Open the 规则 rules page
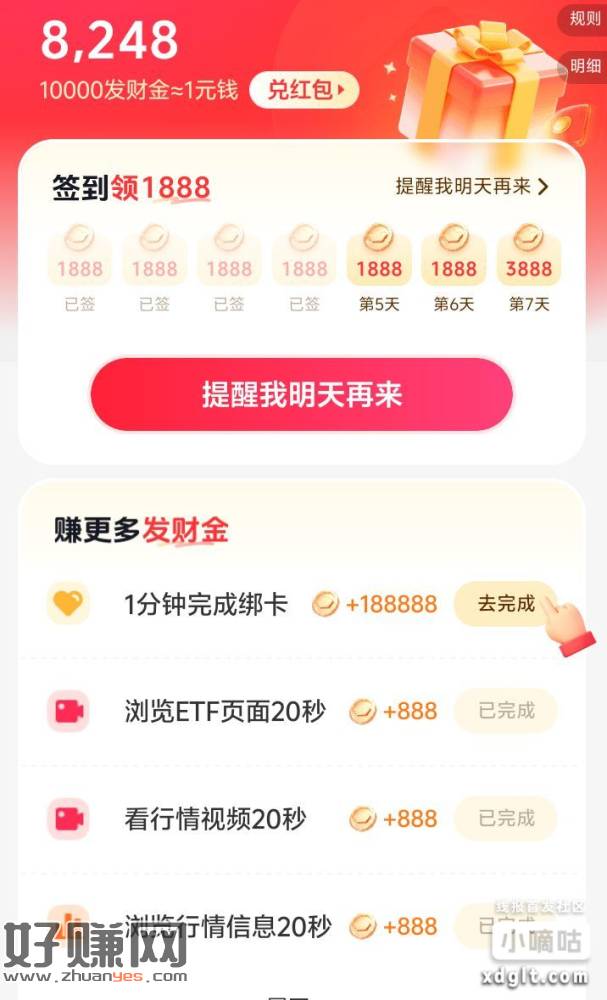 (585, 18)
